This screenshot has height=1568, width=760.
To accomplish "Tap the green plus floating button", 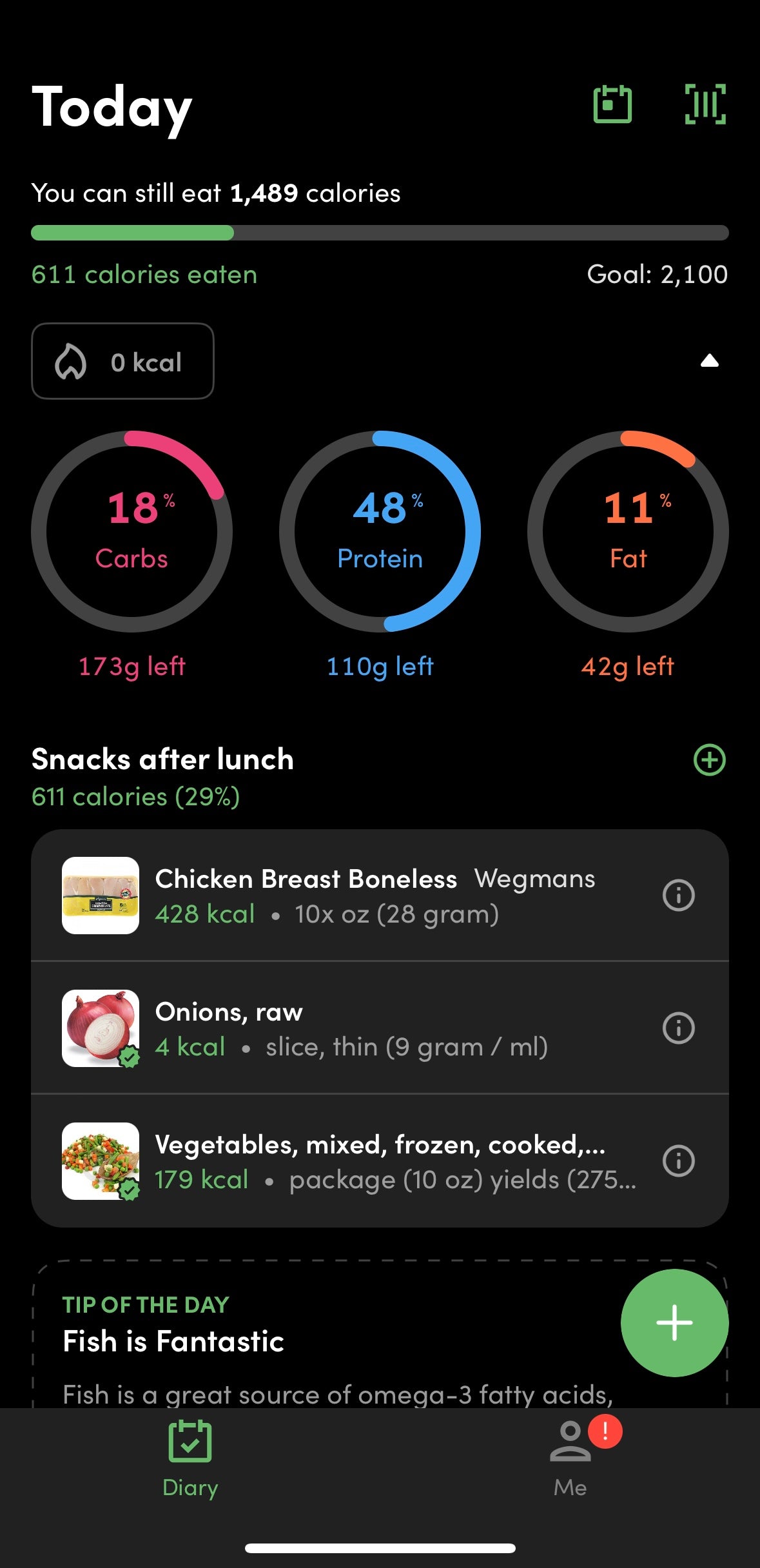I will click(x=674, y=1322).
